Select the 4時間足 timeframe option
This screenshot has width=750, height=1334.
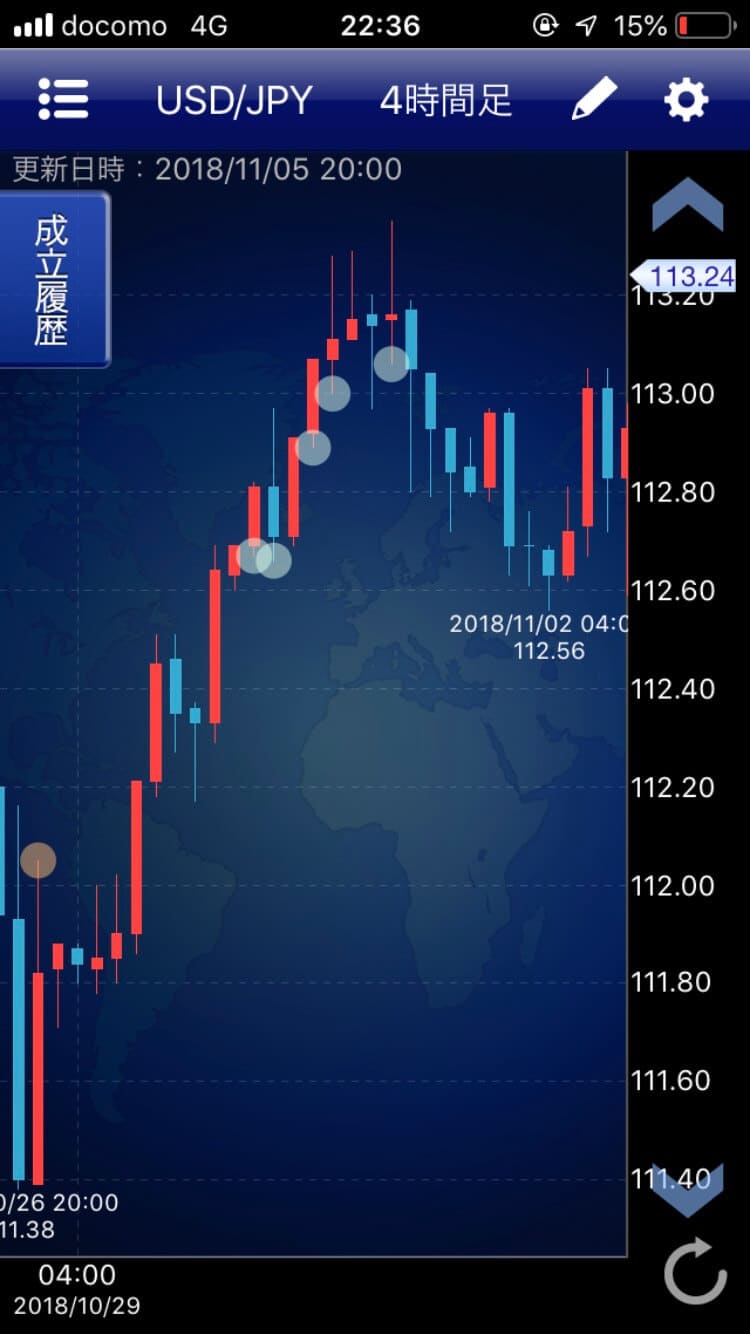tap(445, 101)
